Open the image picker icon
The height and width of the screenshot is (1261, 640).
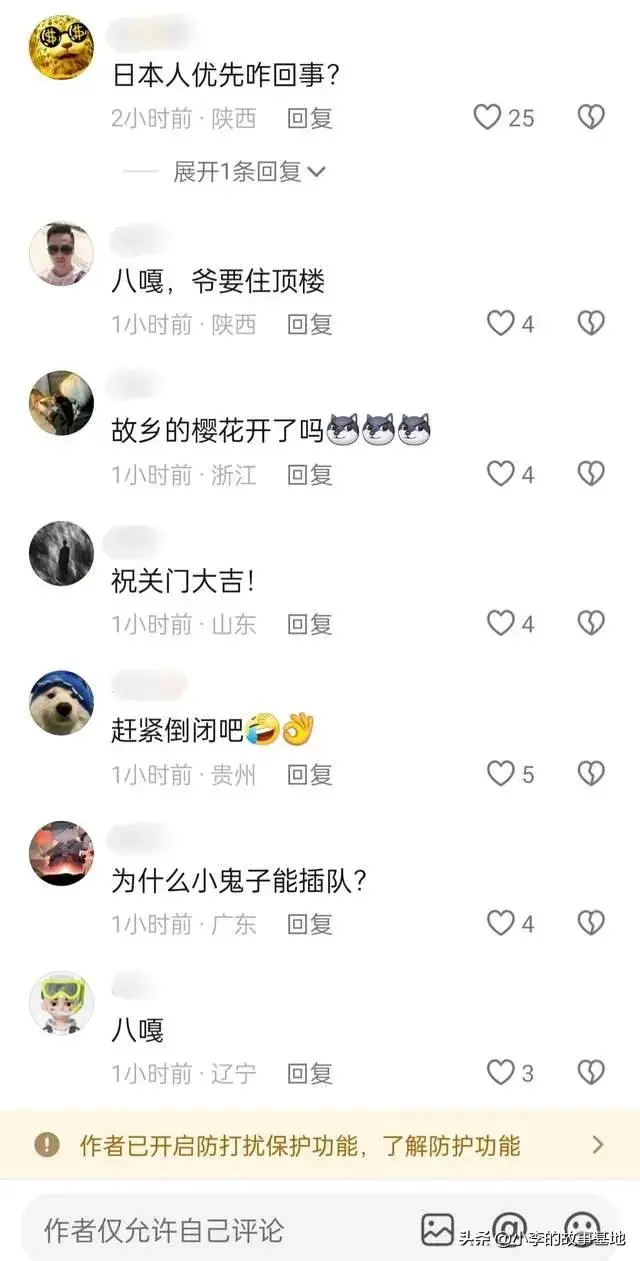437,1229
